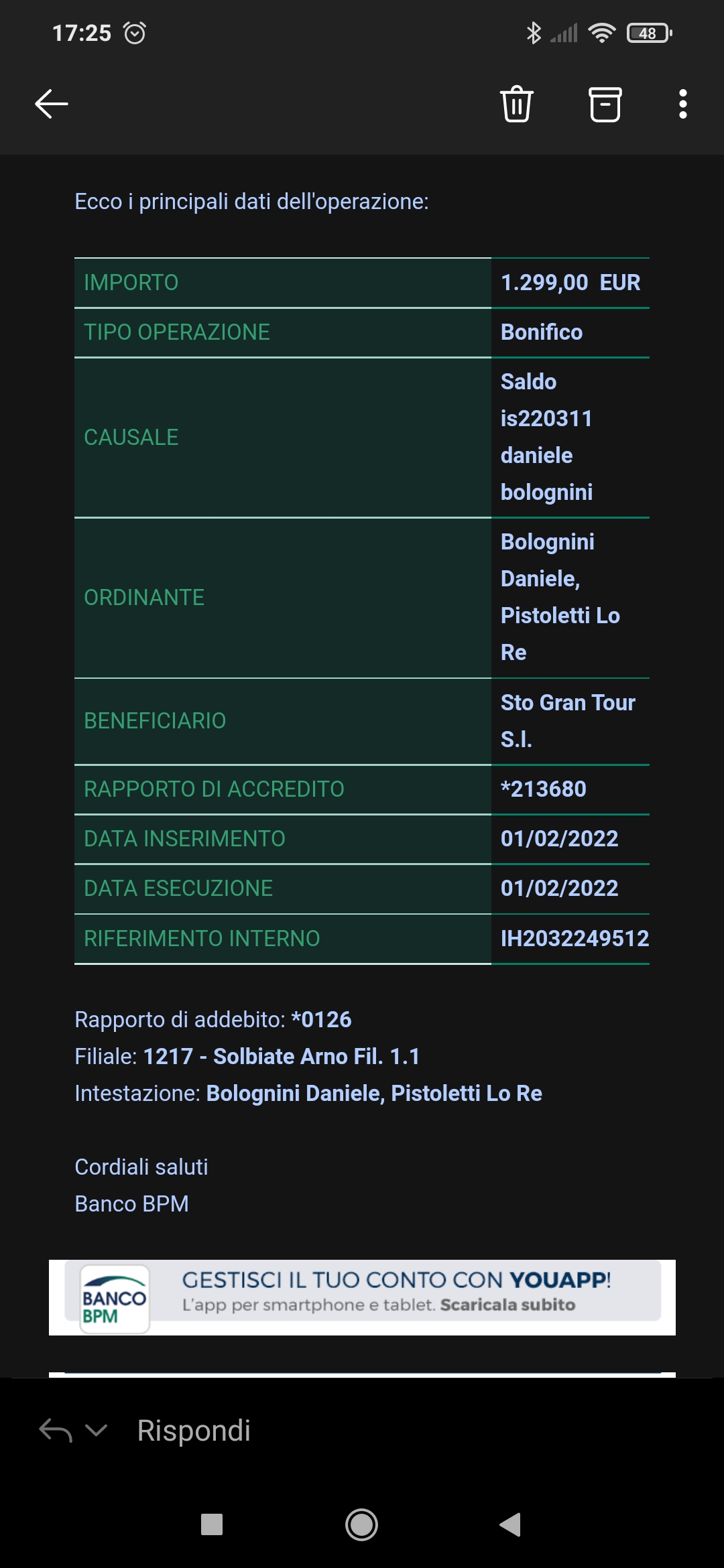
Task: Tap Rispondi to reply to the email
Action: (x=194, y=1431)
